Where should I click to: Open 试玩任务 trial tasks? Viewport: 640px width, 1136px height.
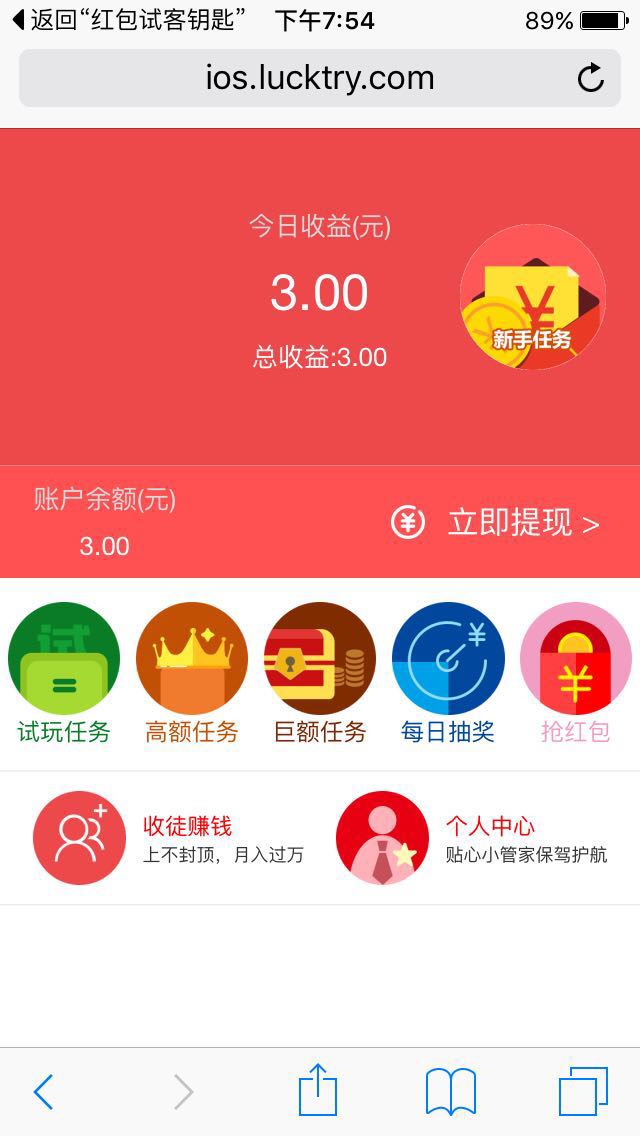click(64, 672)
